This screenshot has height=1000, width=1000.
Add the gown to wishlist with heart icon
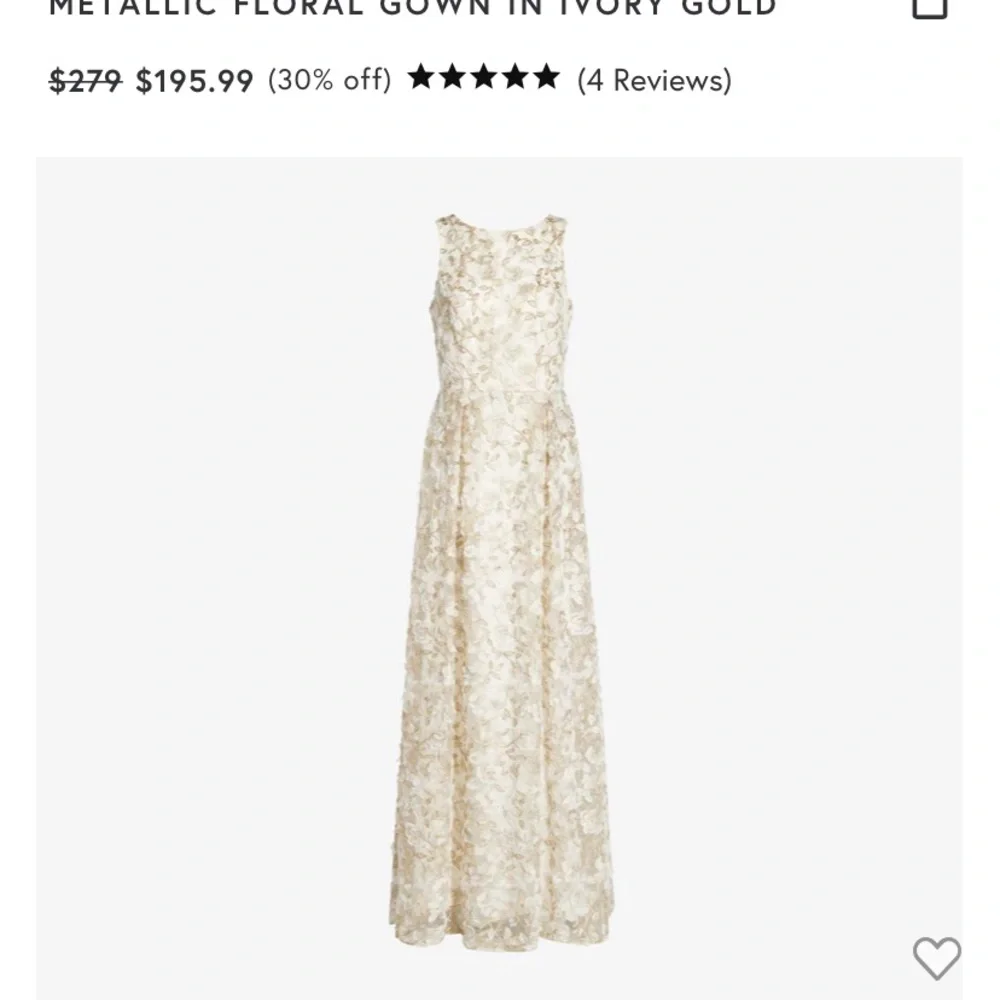click(936, 959)
